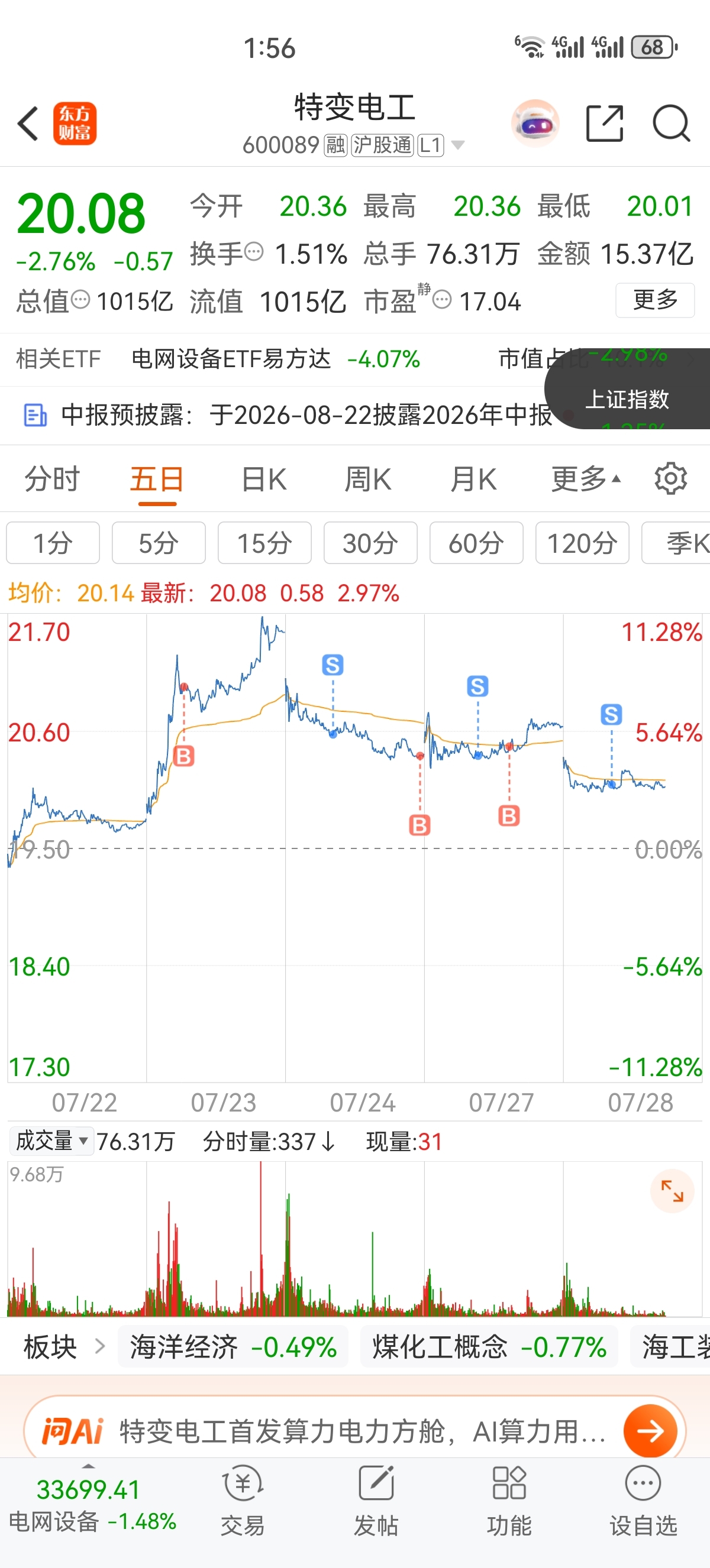This screenshot has height=1568, width=710.
Task: Tap 更多 button for more quote data
Action: pyautogui.click(x=654, y=300)
